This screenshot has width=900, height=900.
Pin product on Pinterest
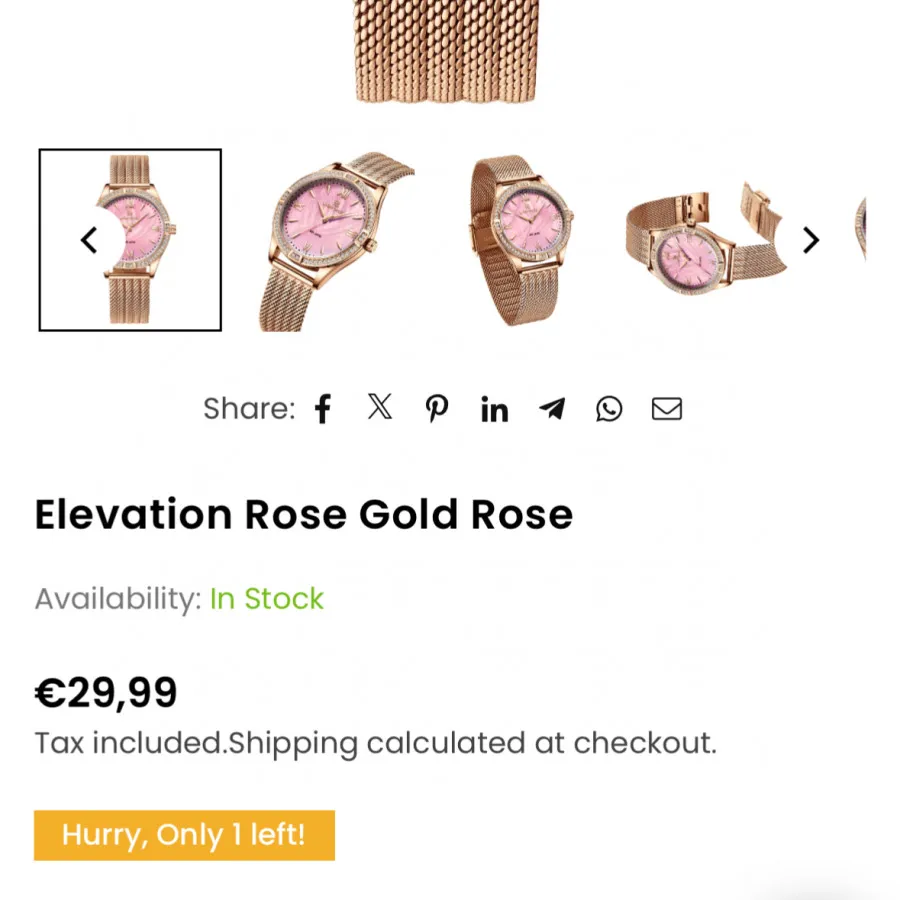click(x=436, y=409)
